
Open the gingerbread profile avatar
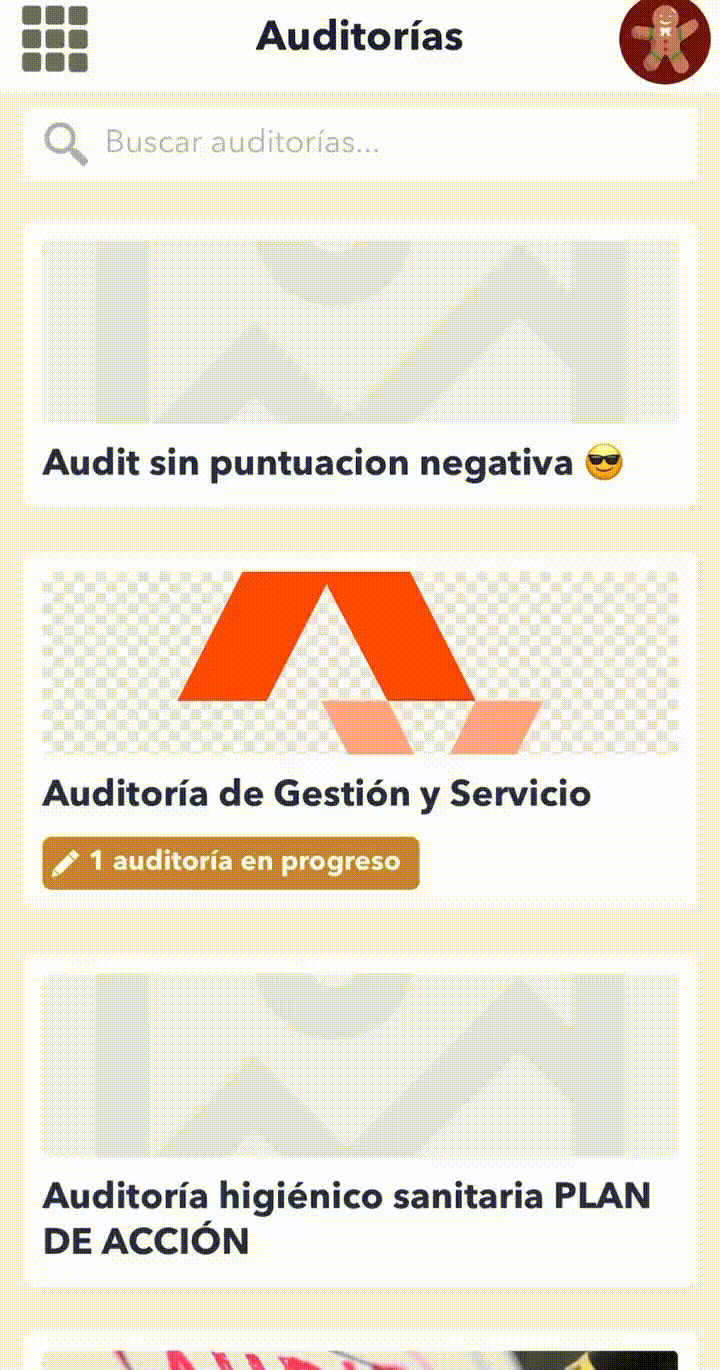(664, 41)
